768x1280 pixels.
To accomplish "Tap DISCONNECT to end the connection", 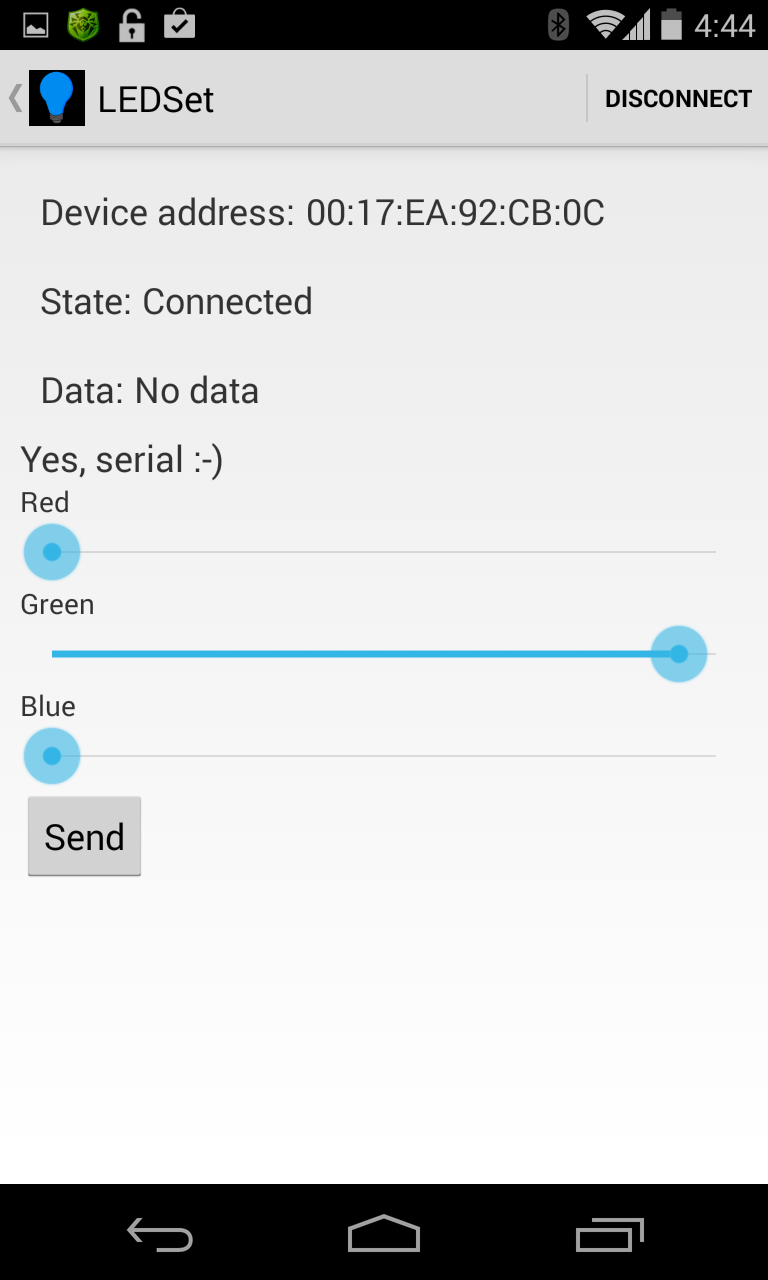I will (679, 98).
